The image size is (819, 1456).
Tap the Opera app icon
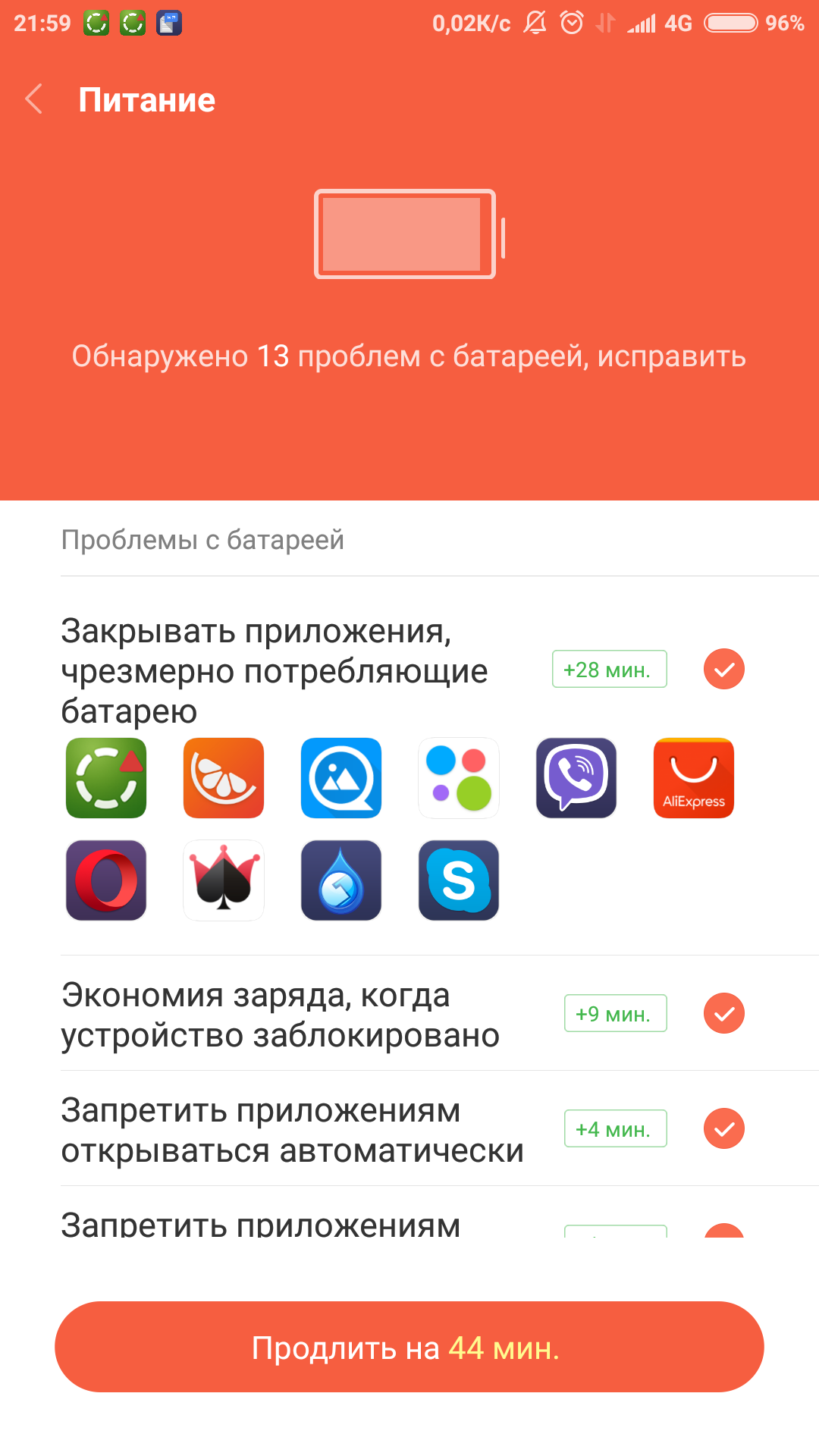(x=106, y=880)
